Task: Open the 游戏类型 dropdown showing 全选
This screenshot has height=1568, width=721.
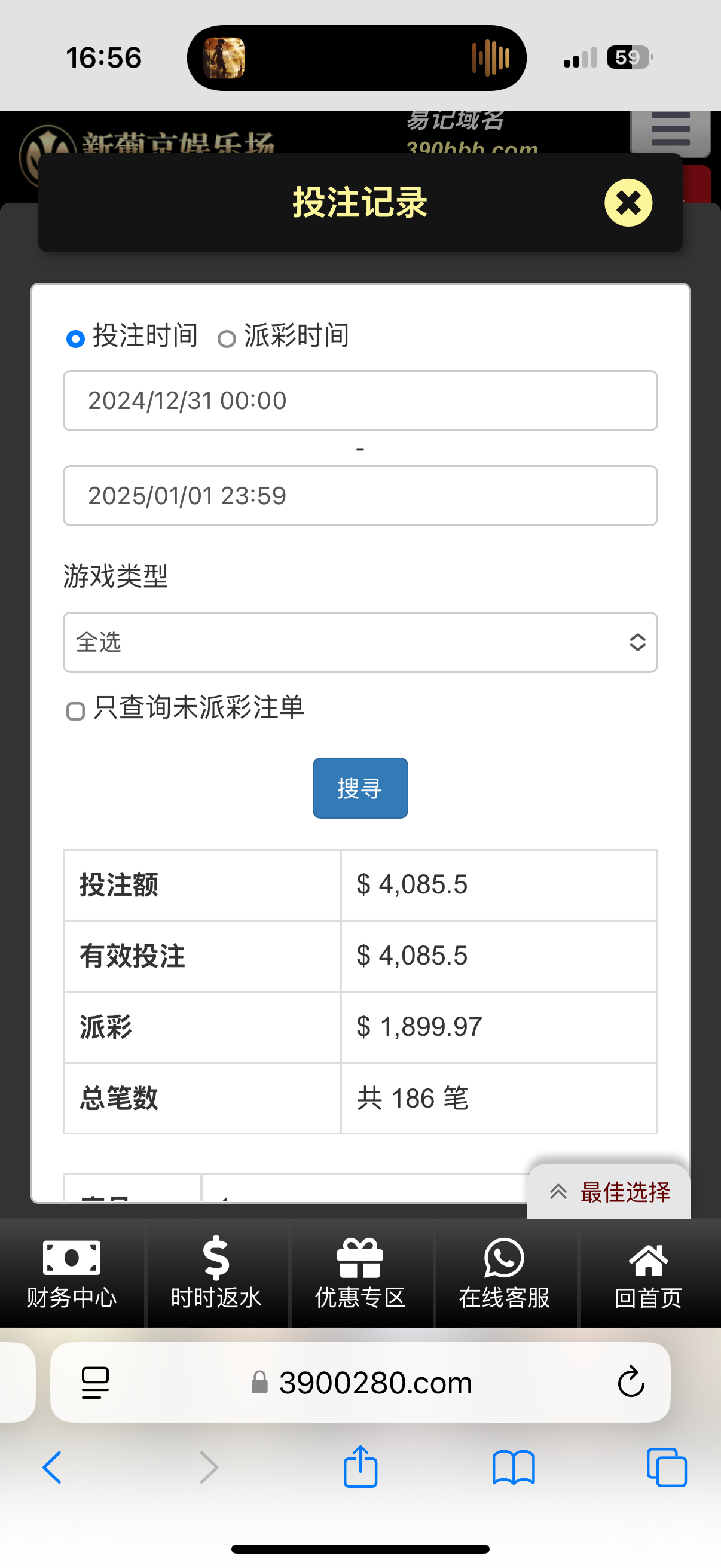Action: coord(360,642)
